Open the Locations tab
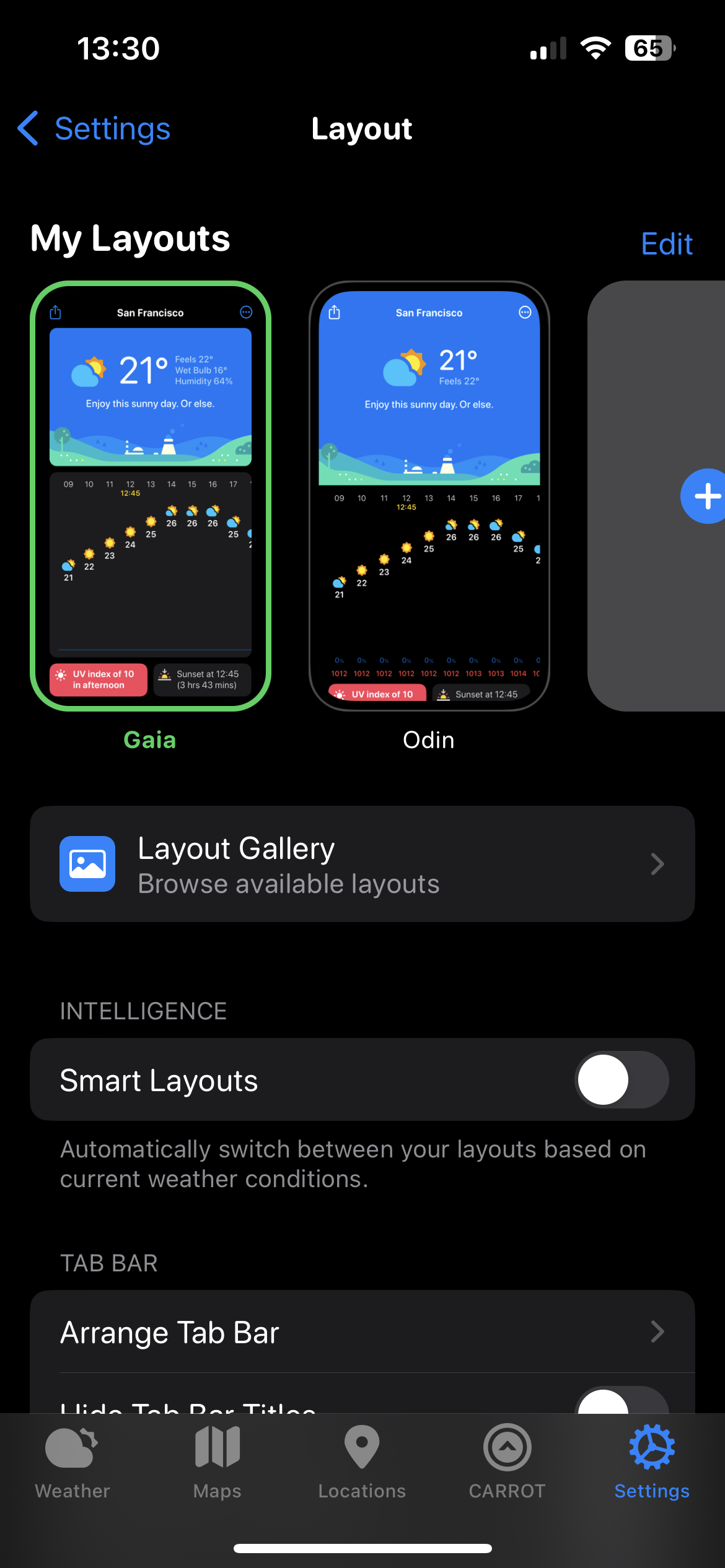This screenshot has width=725, height=1568. 362,1461
